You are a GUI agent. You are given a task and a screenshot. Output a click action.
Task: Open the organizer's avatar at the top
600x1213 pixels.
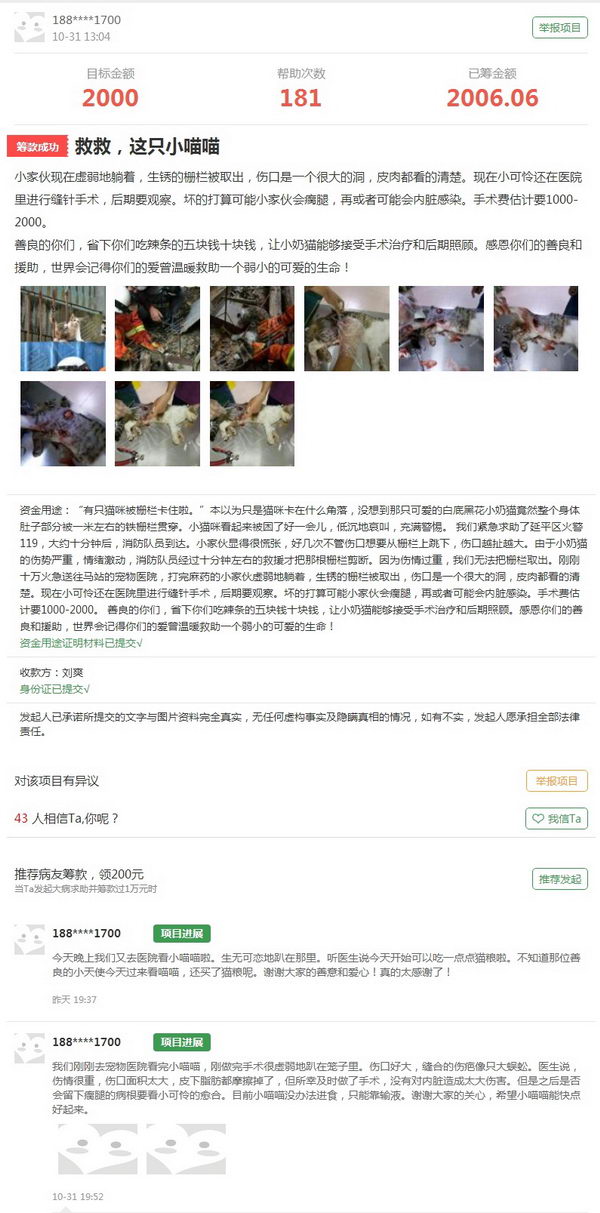30,28
